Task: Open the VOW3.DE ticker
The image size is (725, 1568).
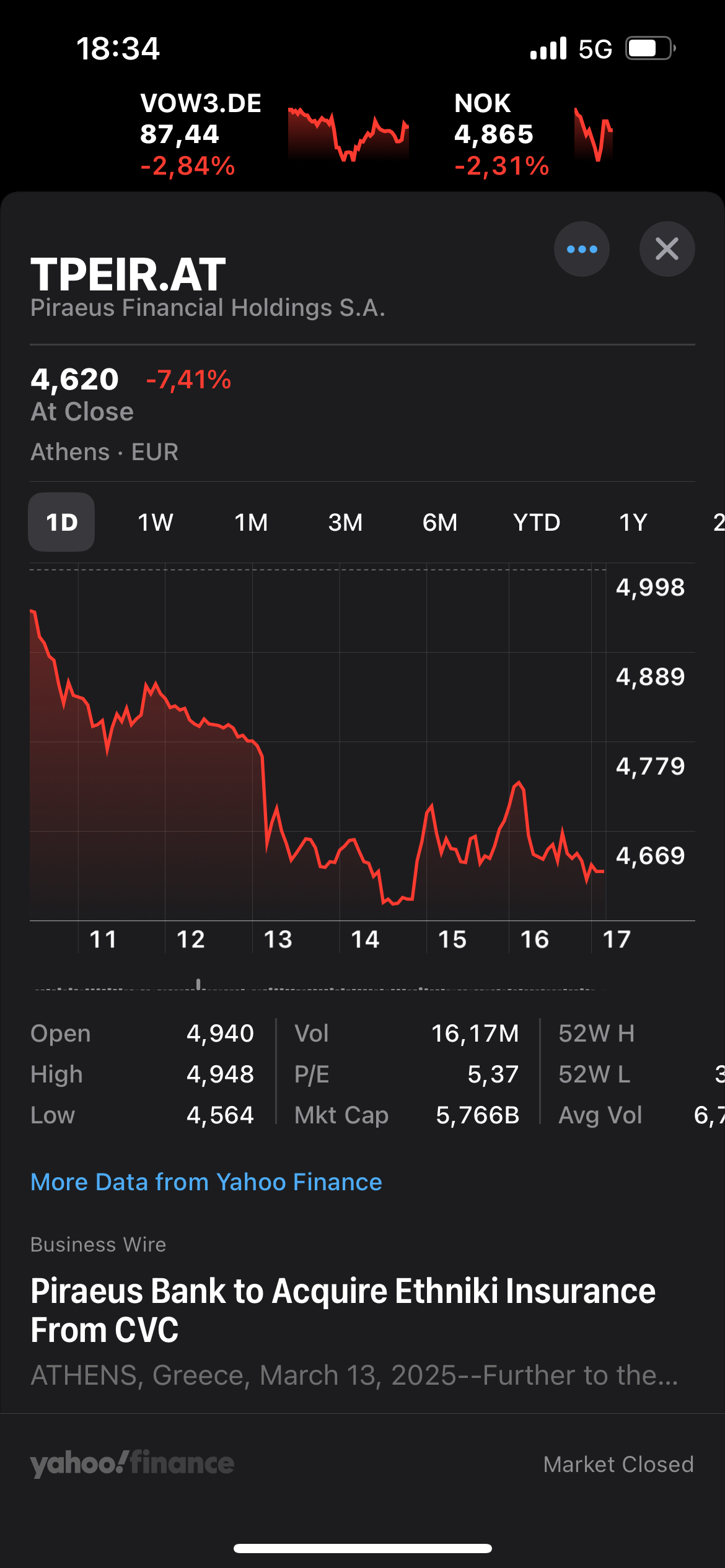Action: [x=273, y=134]
